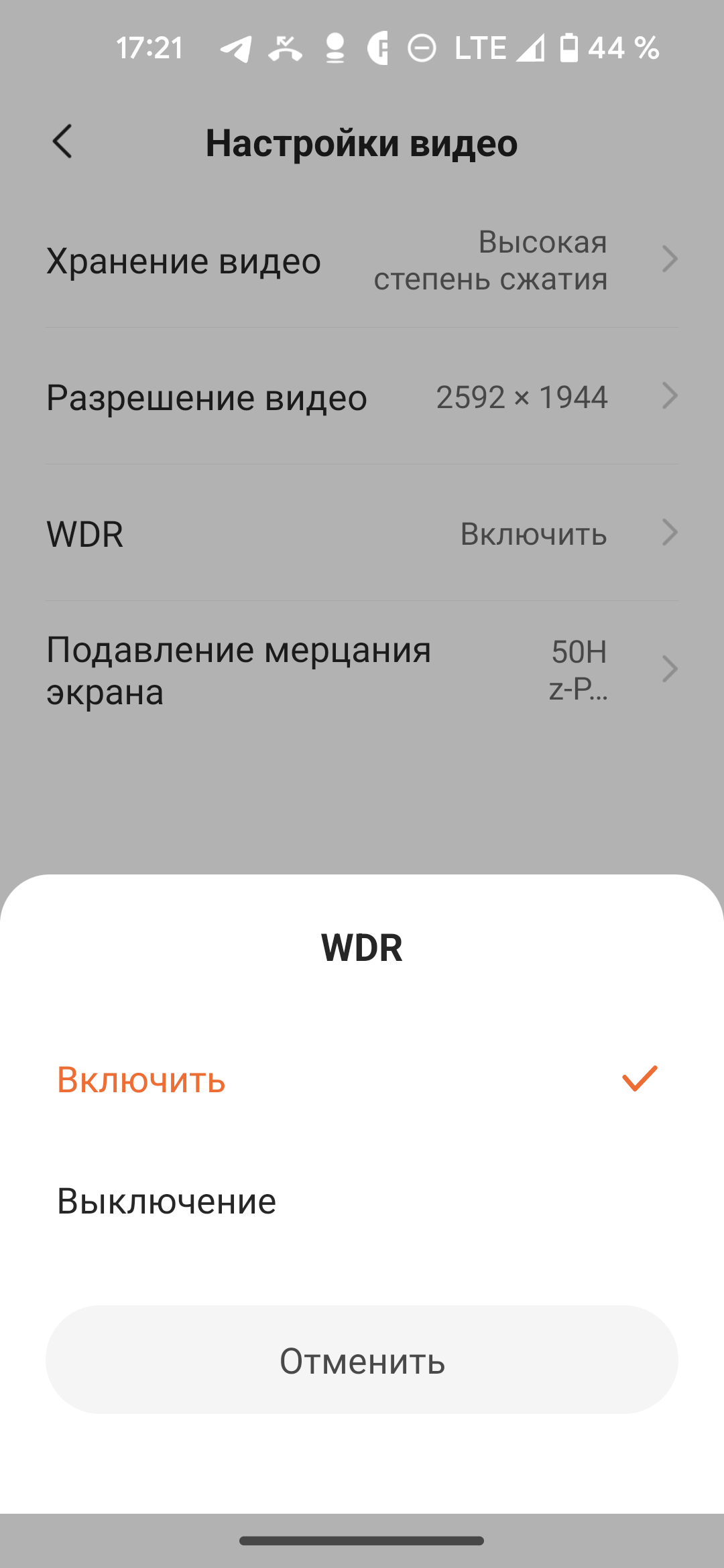Go back from Настройки видео

coord(62,142)
